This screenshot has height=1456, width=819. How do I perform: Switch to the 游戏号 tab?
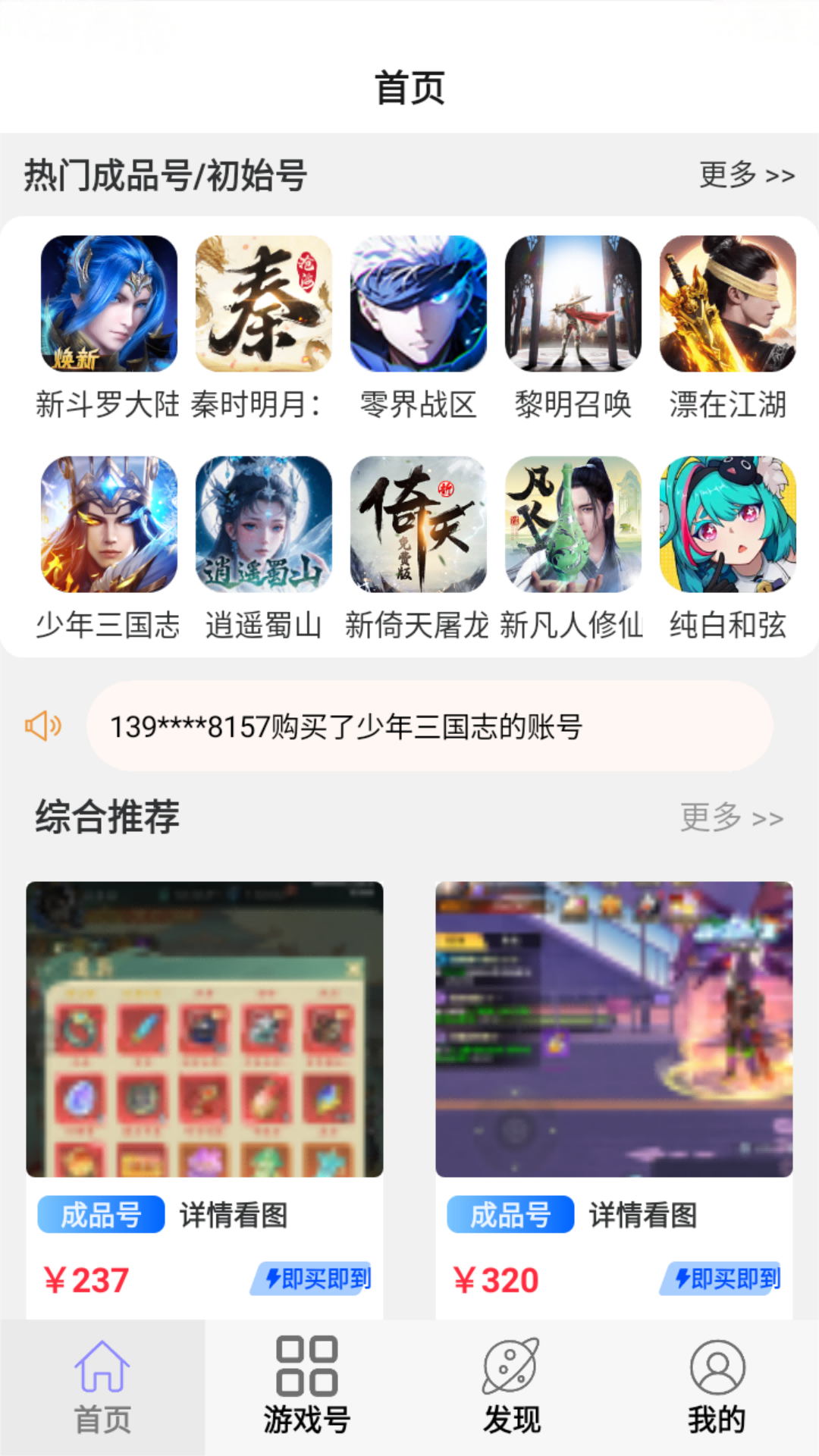tap(307, 1388)
